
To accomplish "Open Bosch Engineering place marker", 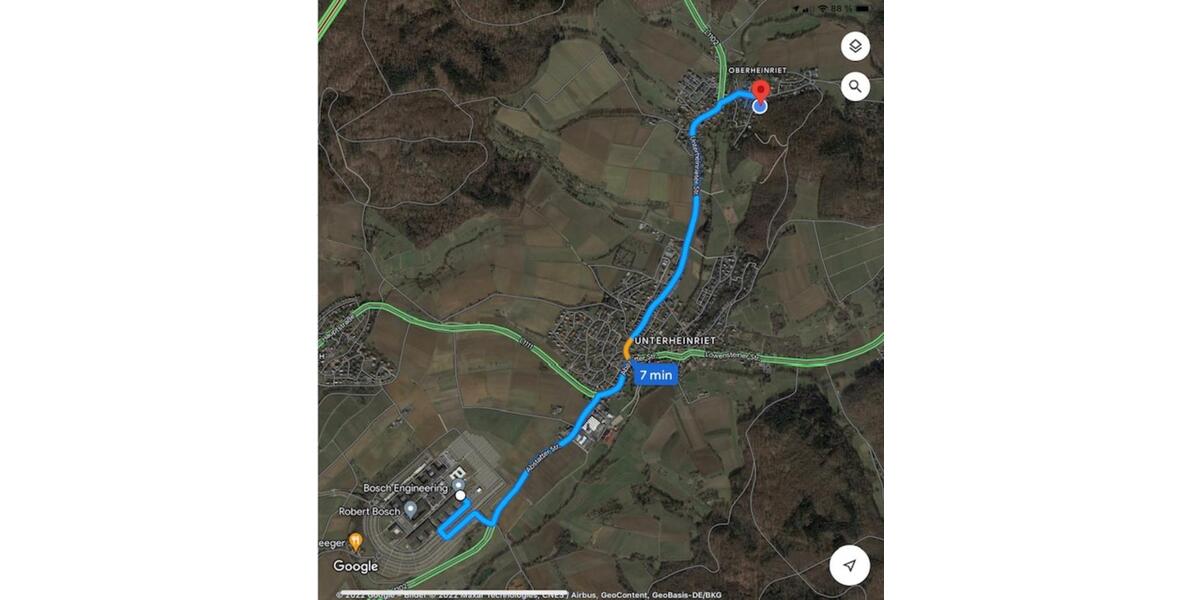I will (457, 486).
